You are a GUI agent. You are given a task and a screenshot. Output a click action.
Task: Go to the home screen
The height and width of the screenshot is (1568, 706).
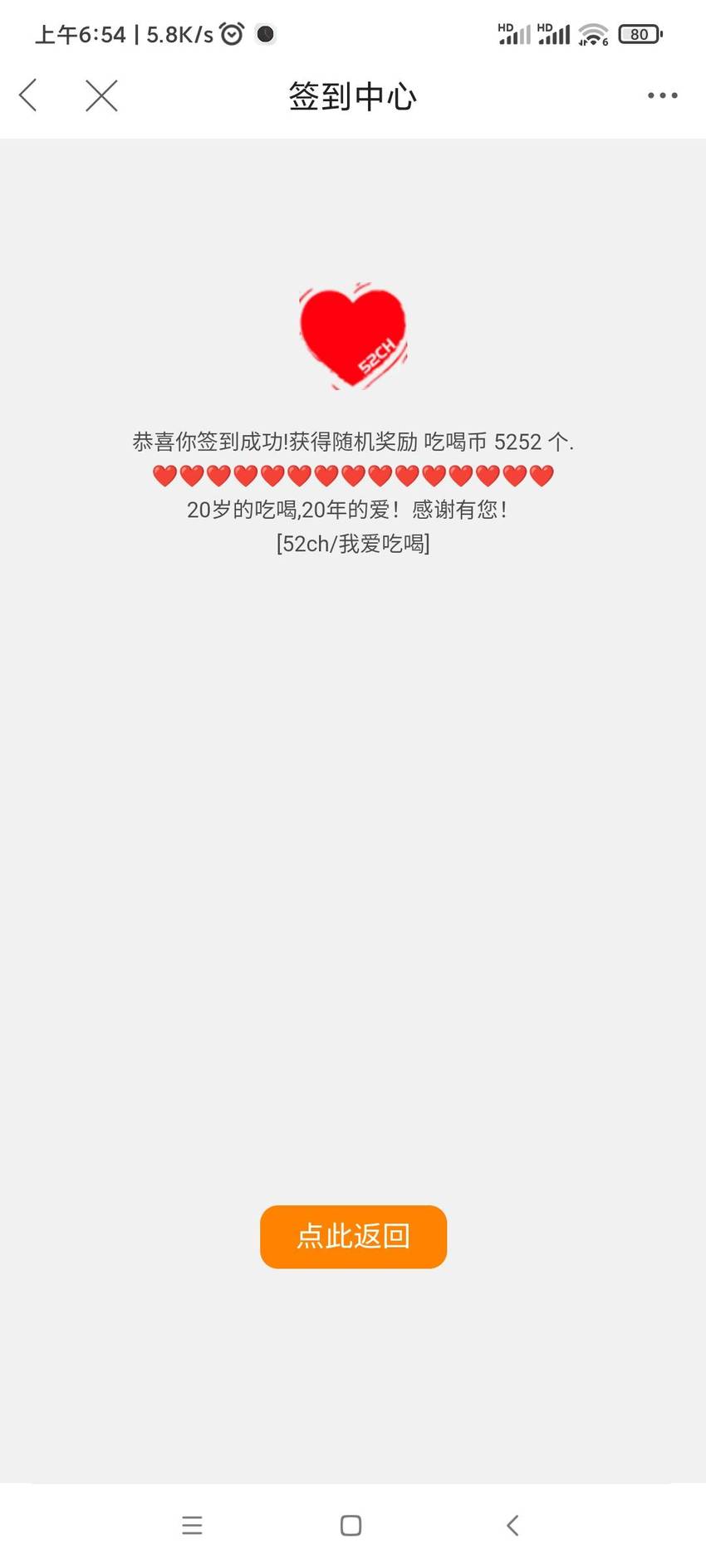pos(351,1525)
